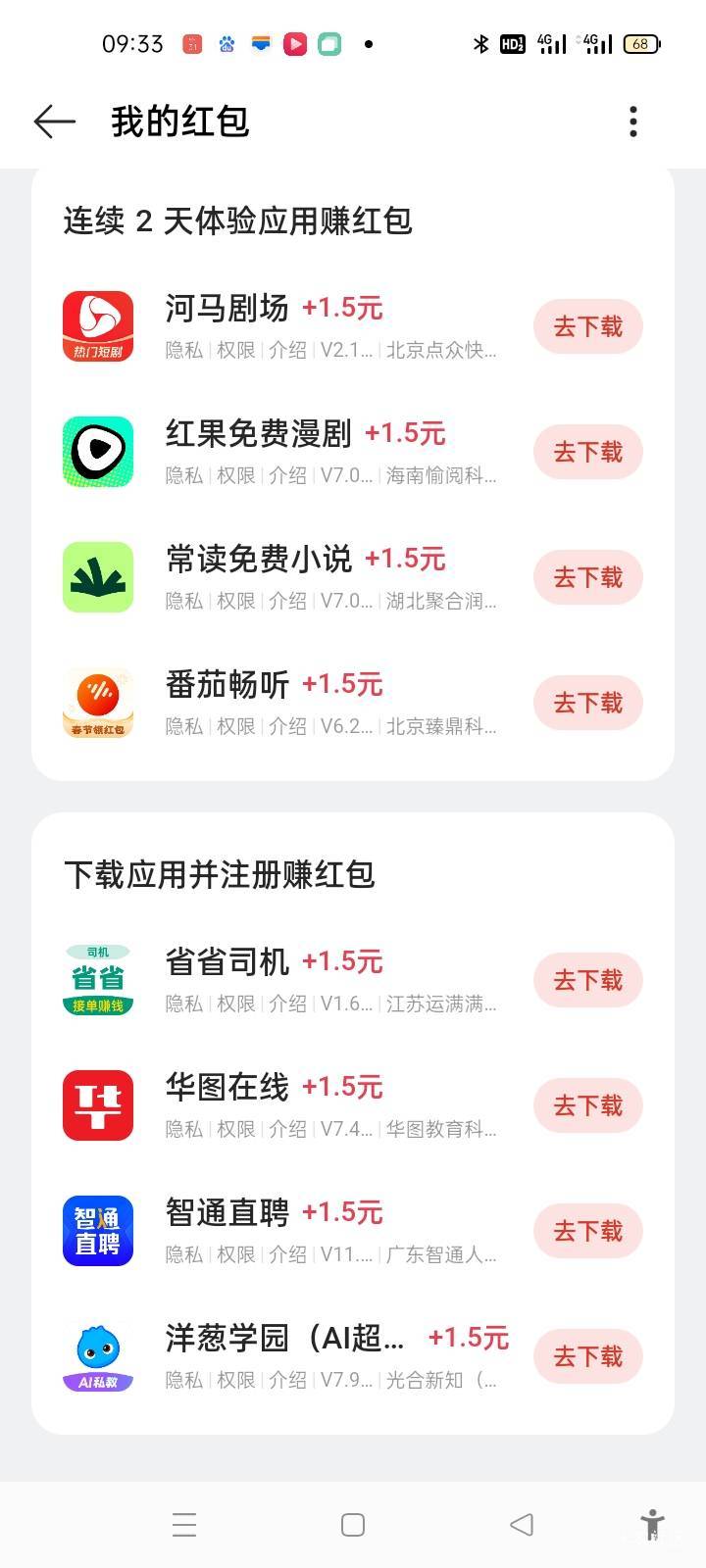Open 权限 link under 红果免费漫剧
This screenshot has height=1568, width=706.
click(x=235, y=475)
